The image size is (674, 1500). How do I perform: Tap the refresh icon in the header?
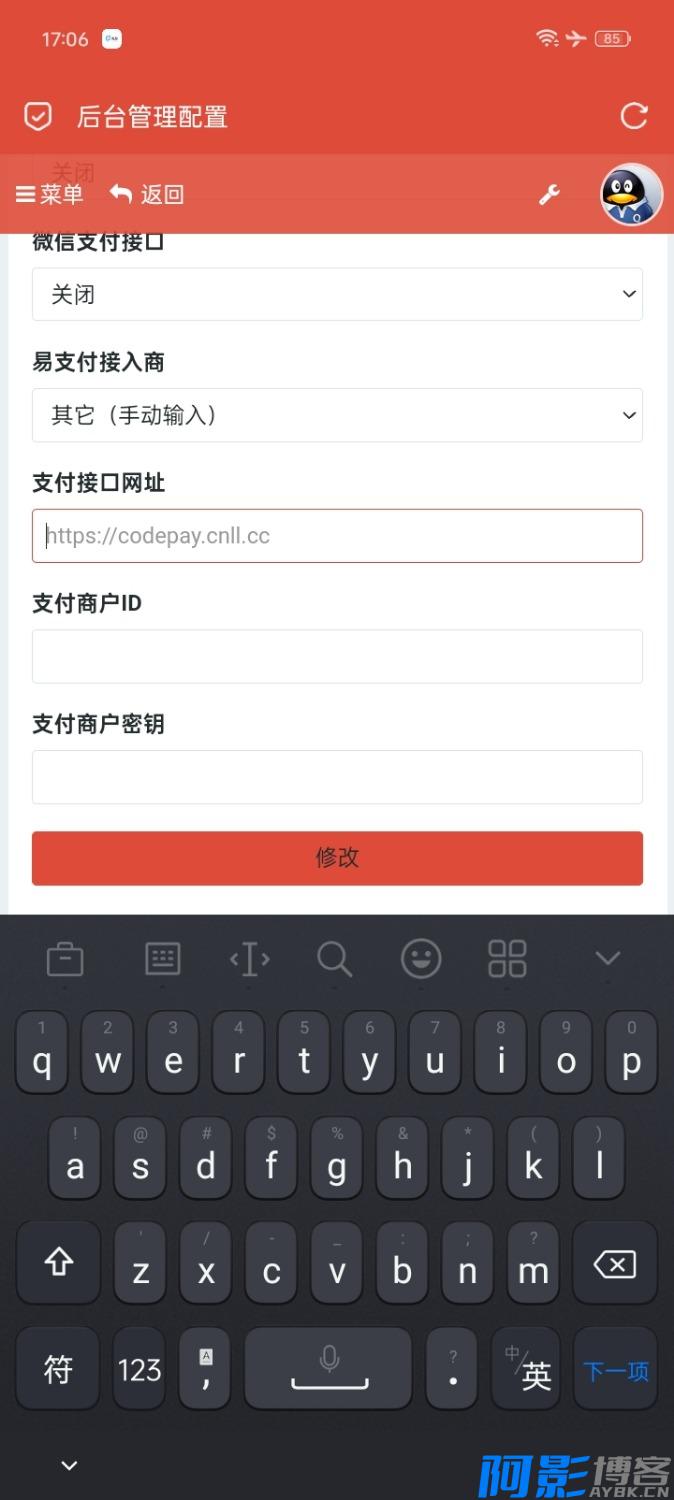(x=634, y=116)
